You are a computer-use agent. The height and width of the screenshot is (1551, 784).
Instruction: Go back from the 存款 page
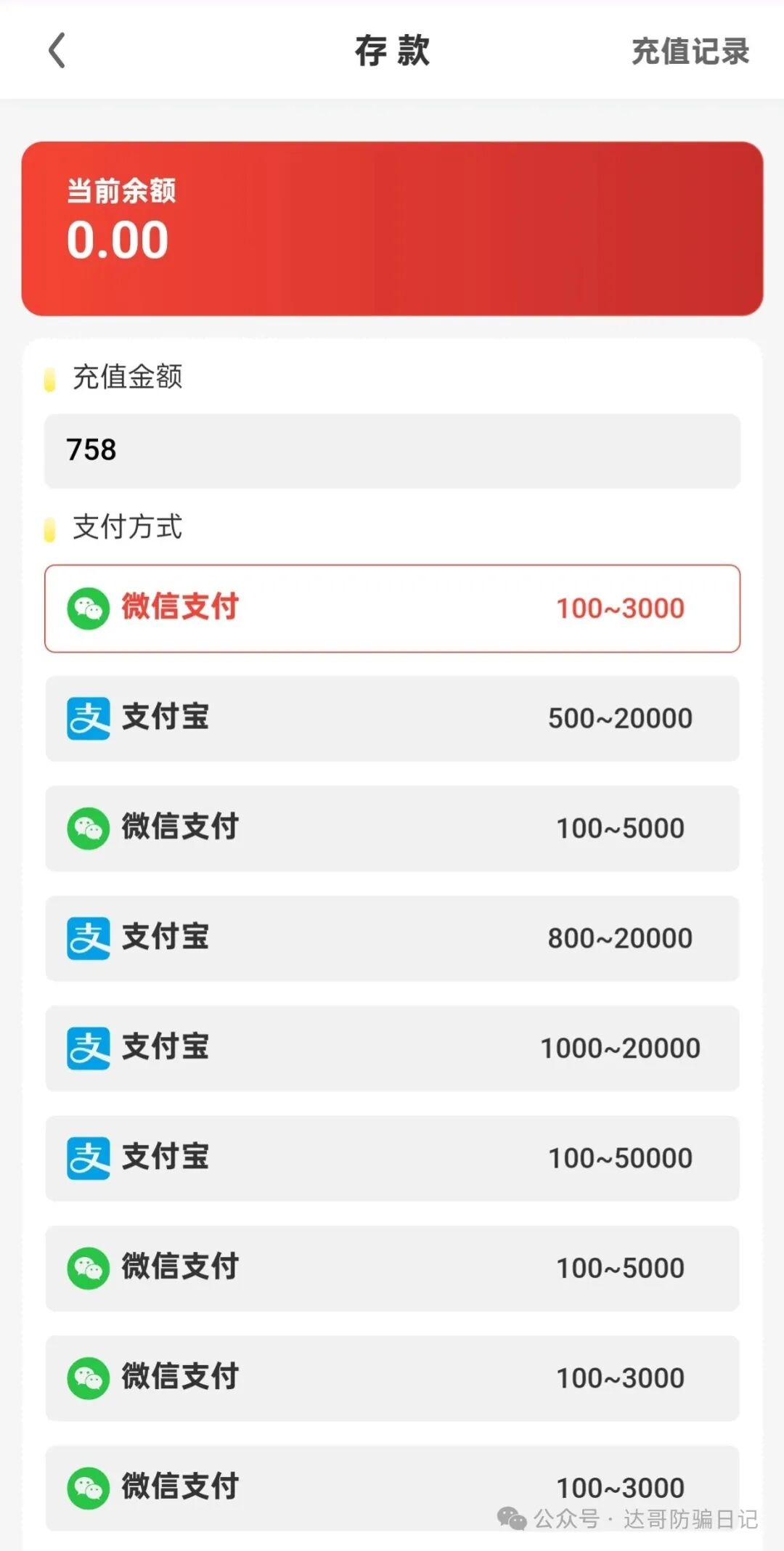coord(57,51)
